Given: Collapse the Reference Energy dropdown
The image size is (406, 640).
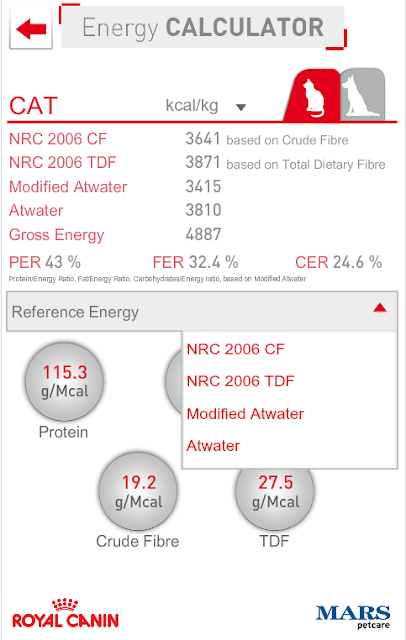Looking at the screenshot, I should (x=202, y=311).
